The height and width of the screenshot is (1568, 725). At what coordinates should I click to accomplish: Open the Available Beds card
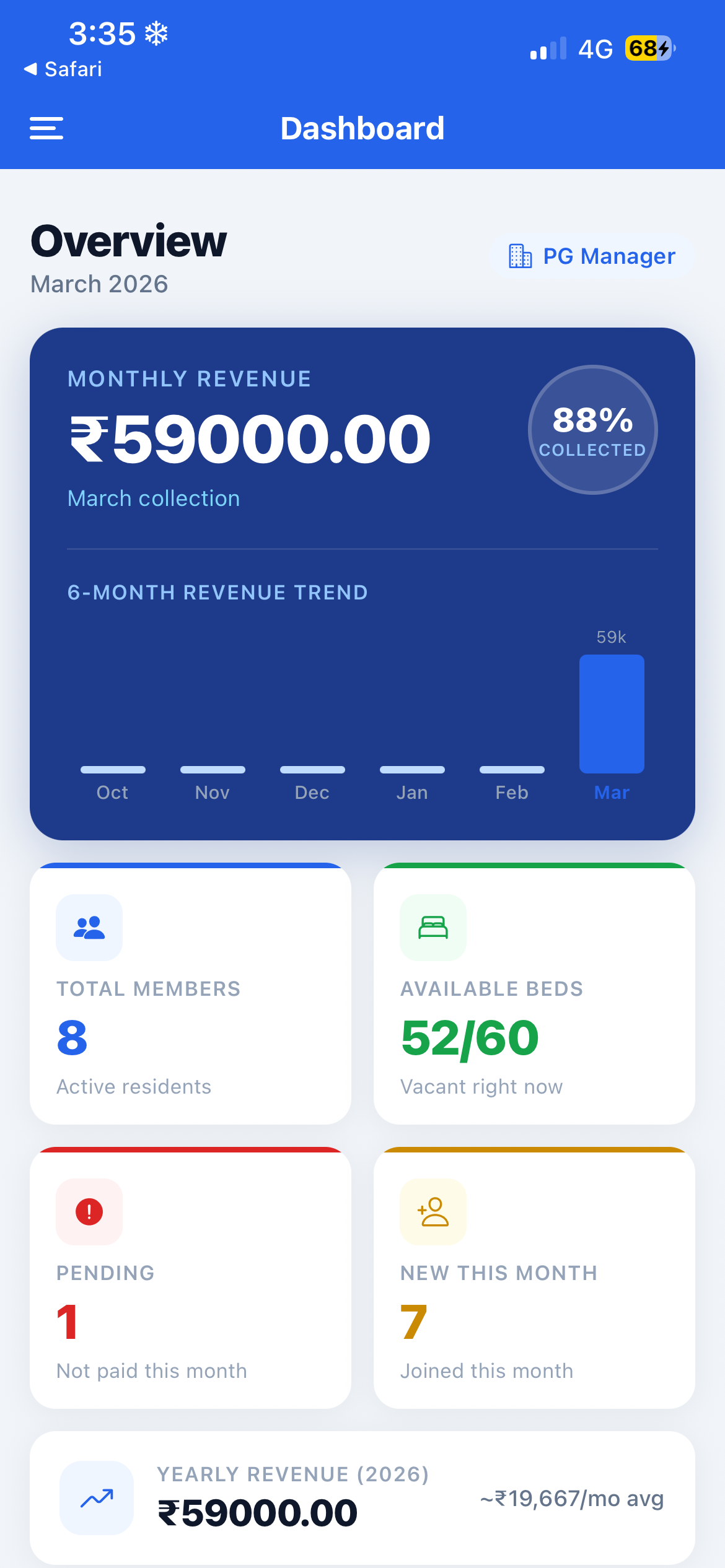tap(534, 994)
